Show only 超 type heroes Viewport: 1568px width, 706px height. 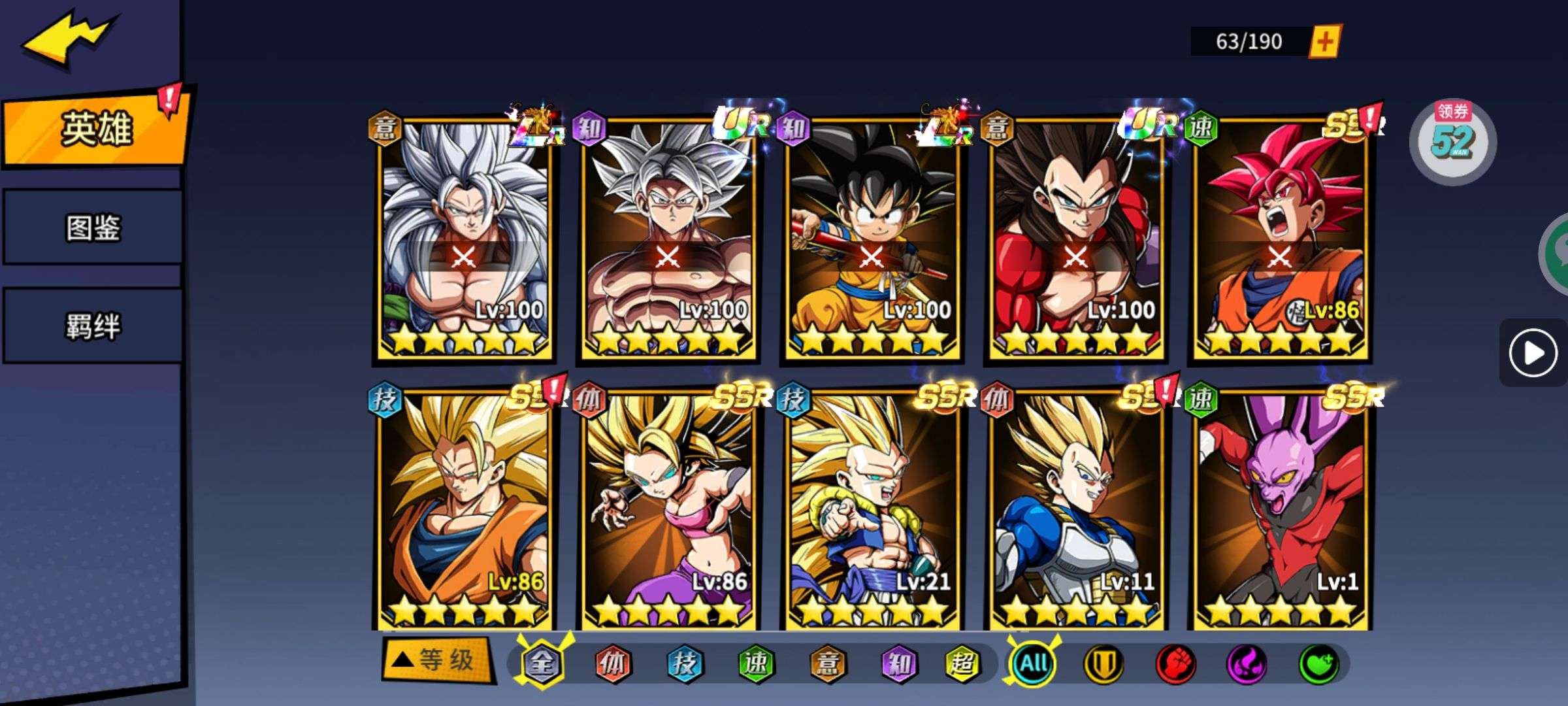[962, 664]
